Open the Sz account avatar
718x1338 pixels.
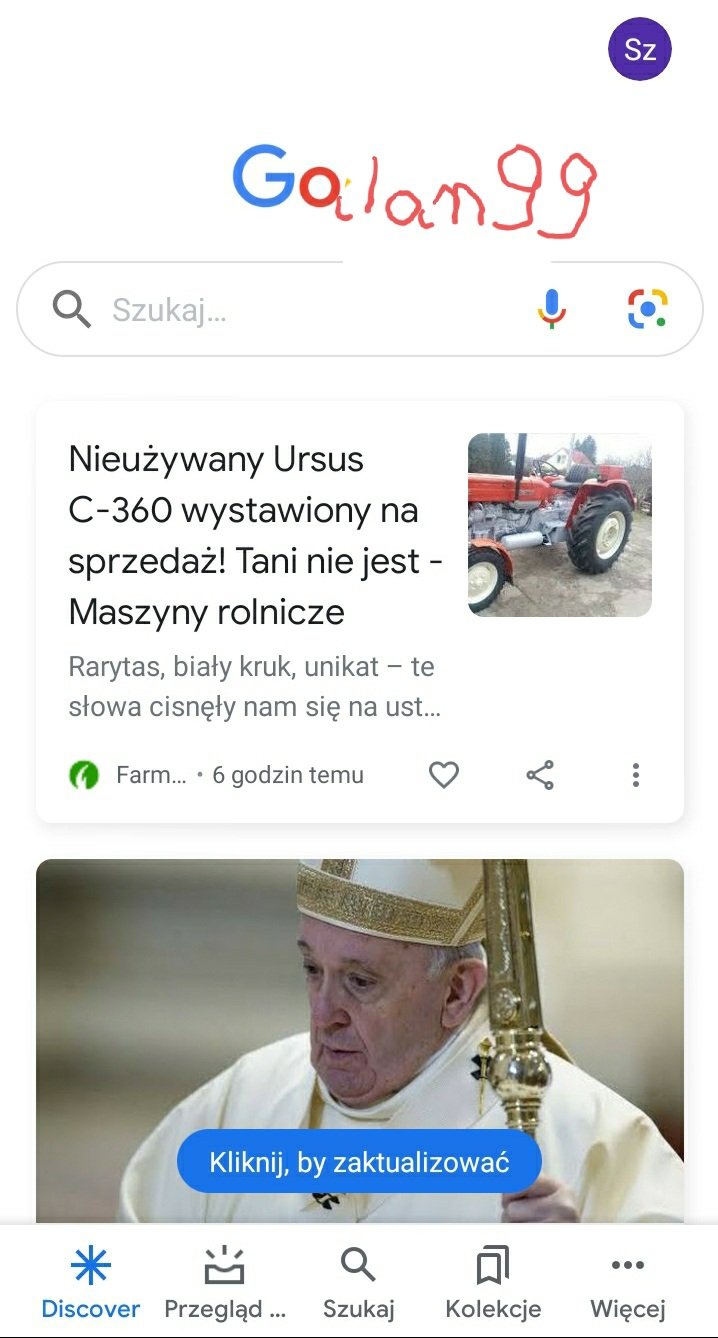coord(640,49)
